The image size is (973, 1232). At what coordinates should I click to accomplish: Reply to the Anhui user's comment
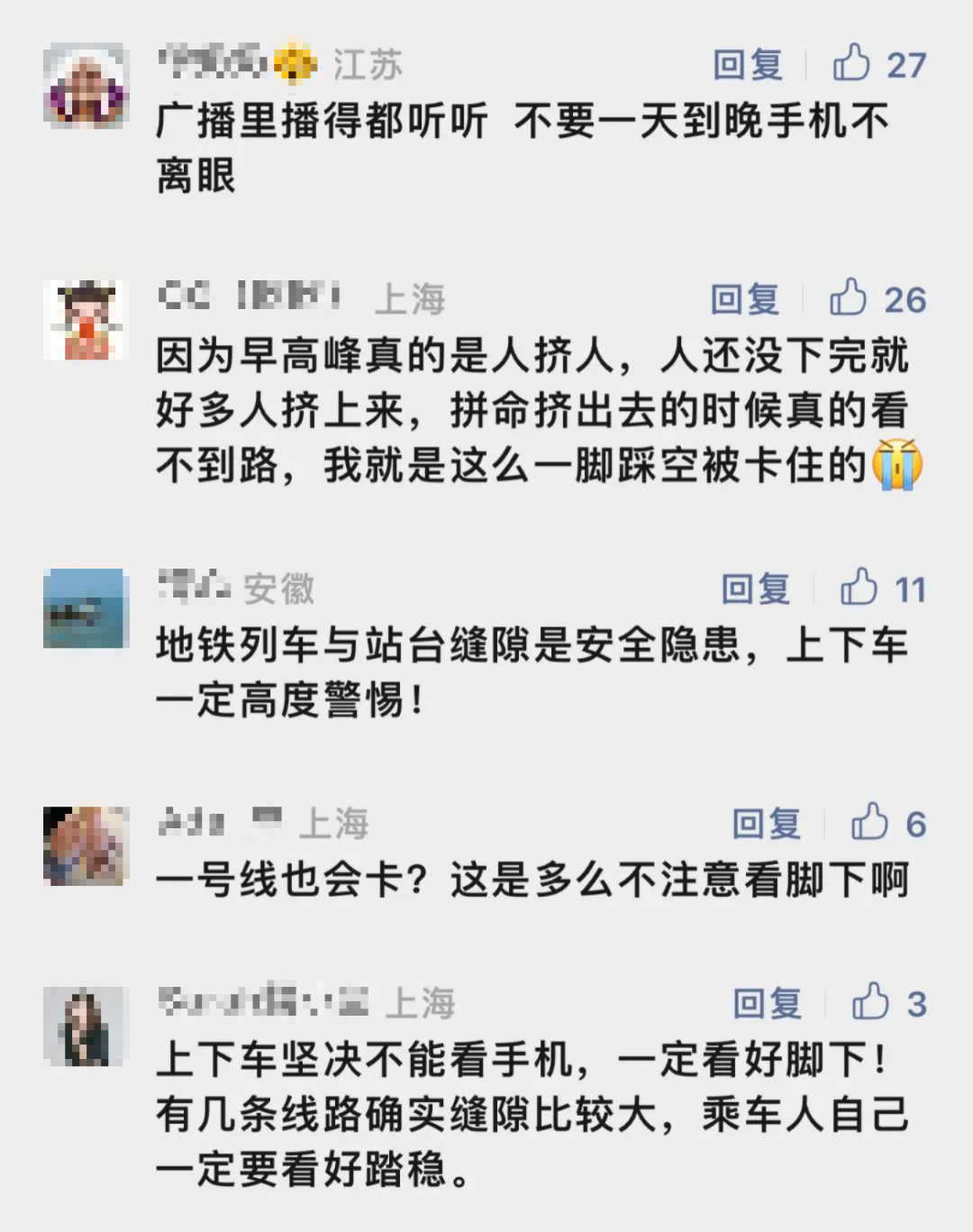click(x=755, y=589)
